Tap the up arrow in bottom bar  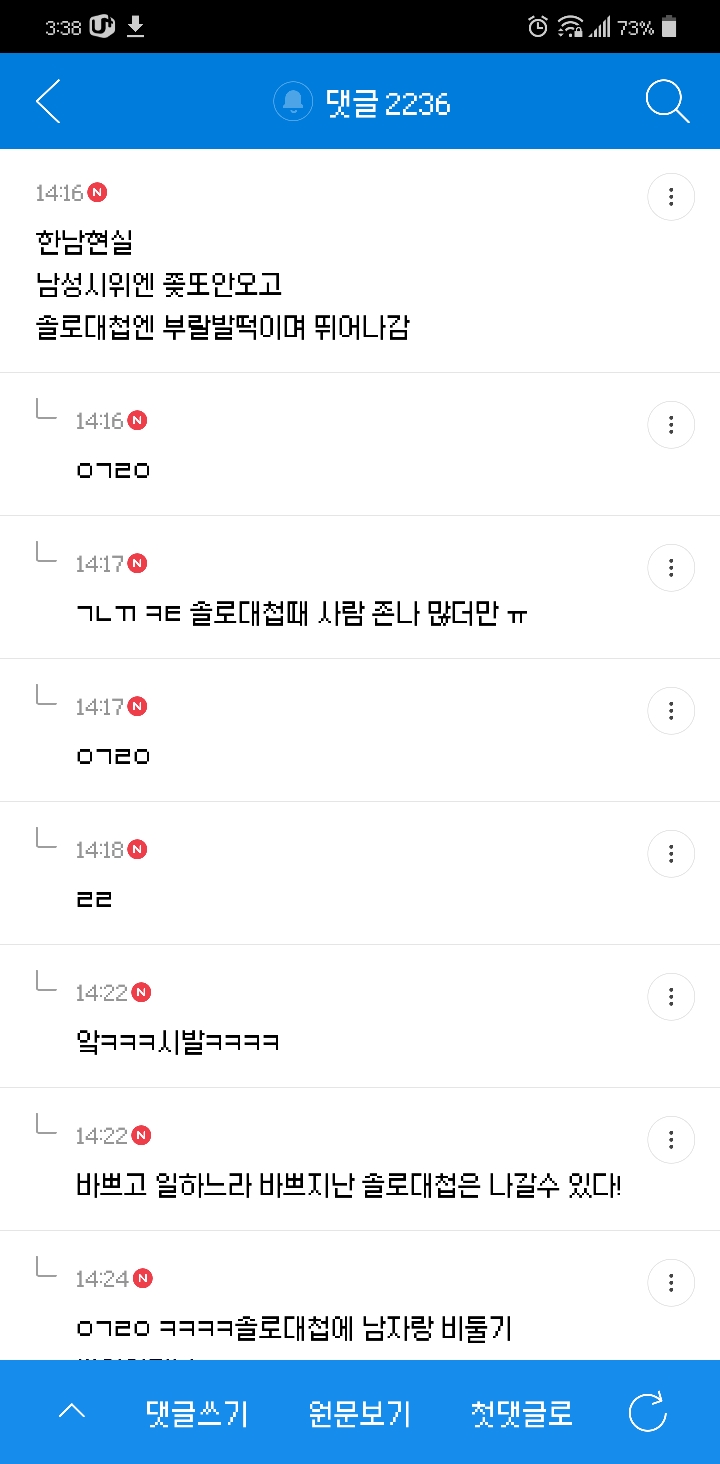[72, 1412]
